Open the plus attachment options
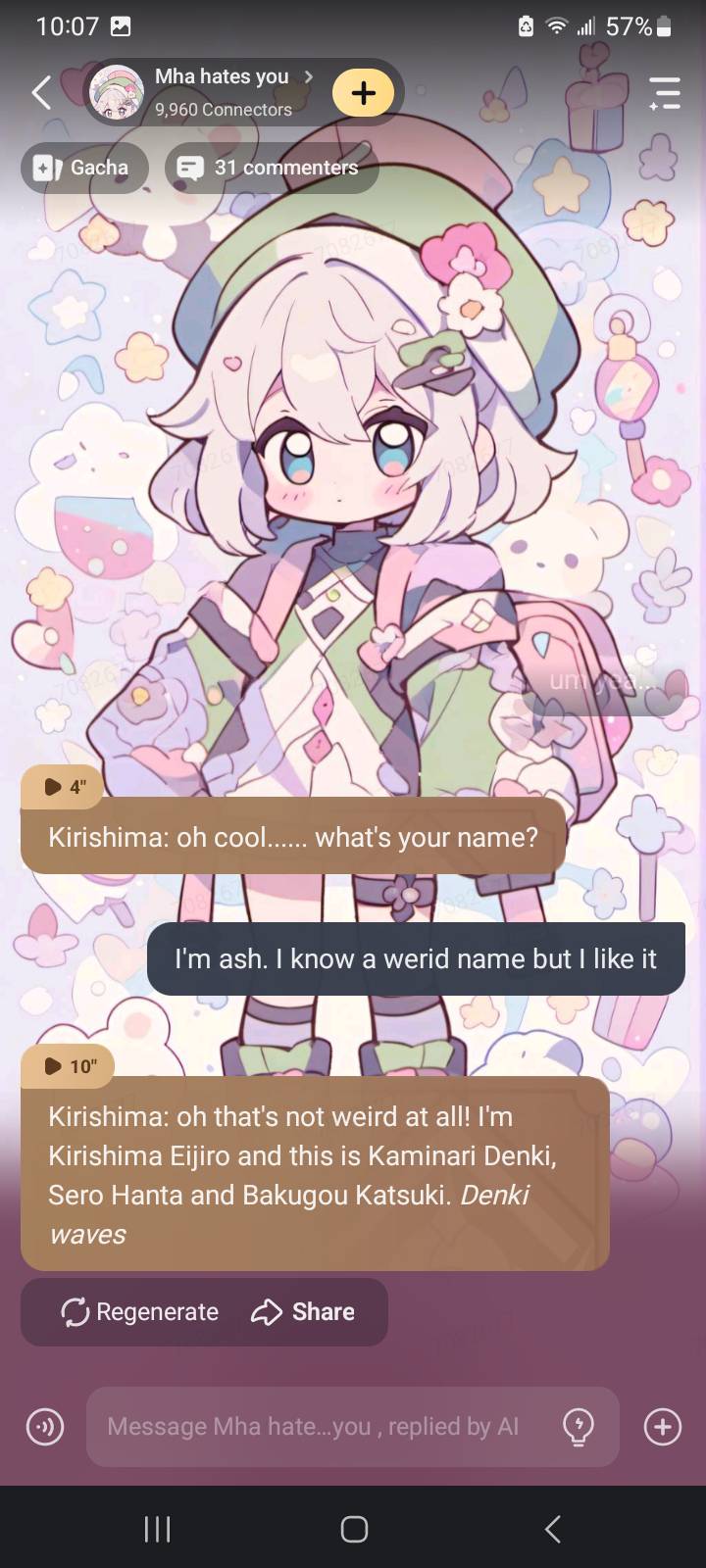The image size is (706, 1568). point(663,1427)
